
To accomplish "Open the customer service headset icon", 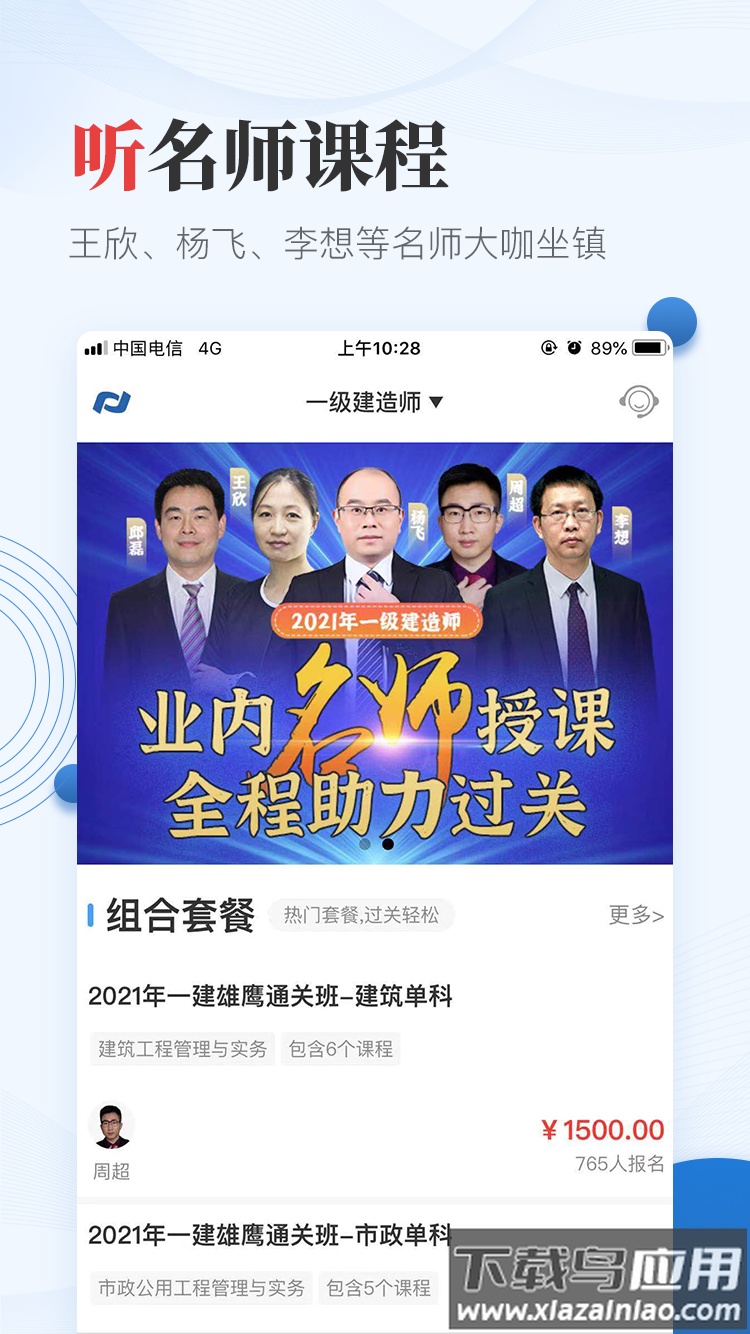I will [639, 400].
